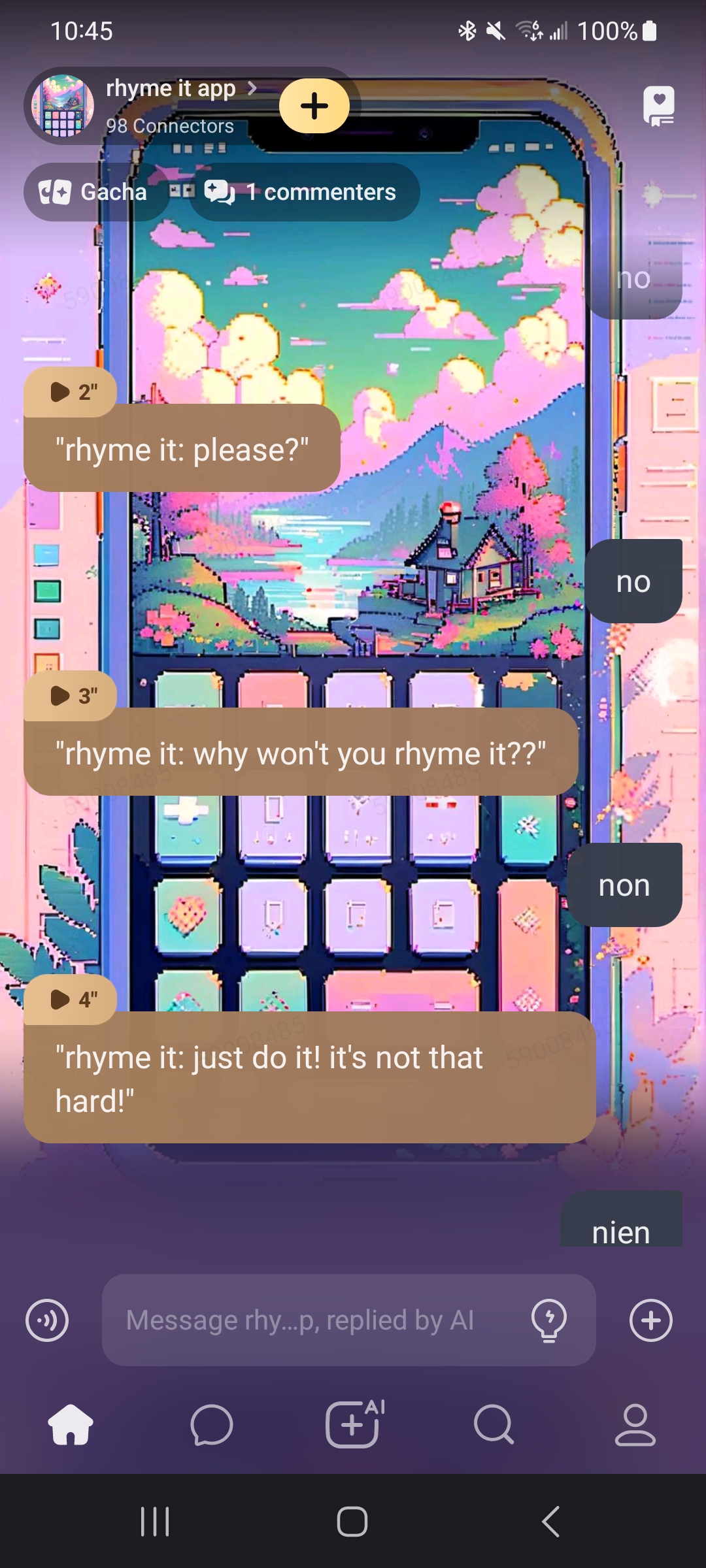Play the 3" voice clip

71,696
